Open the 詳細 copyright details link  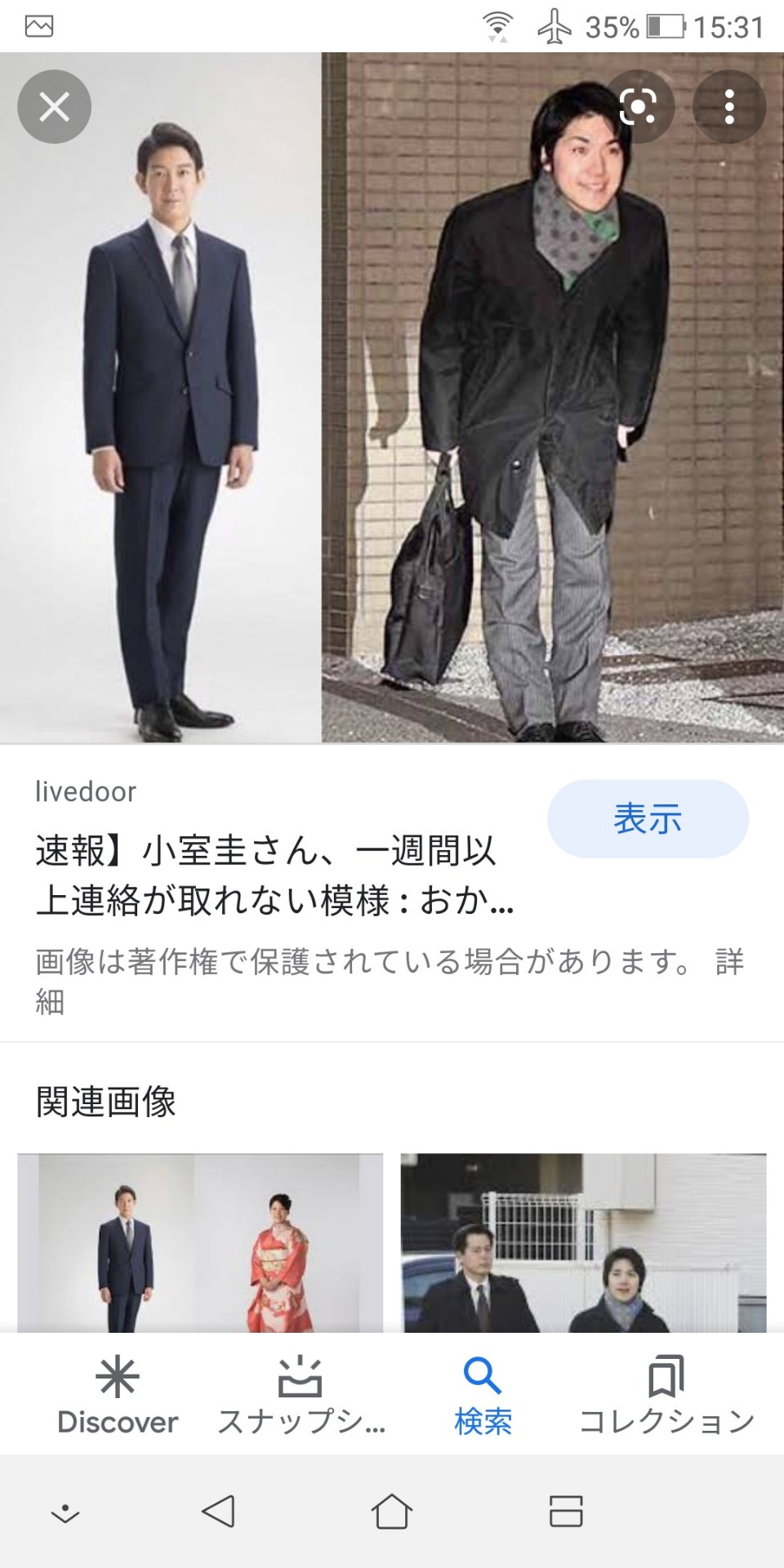[728, 962]
